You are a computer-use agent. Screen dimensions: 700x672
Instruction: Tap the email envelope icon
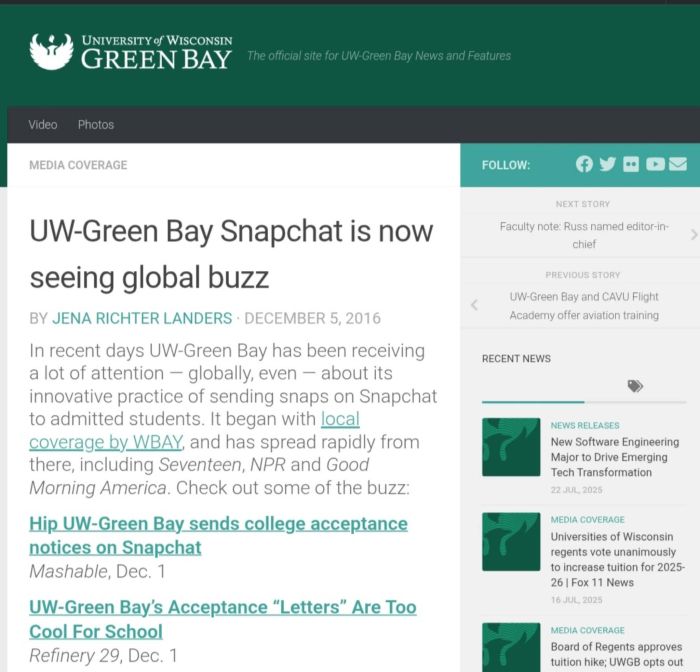click(678, 164)
